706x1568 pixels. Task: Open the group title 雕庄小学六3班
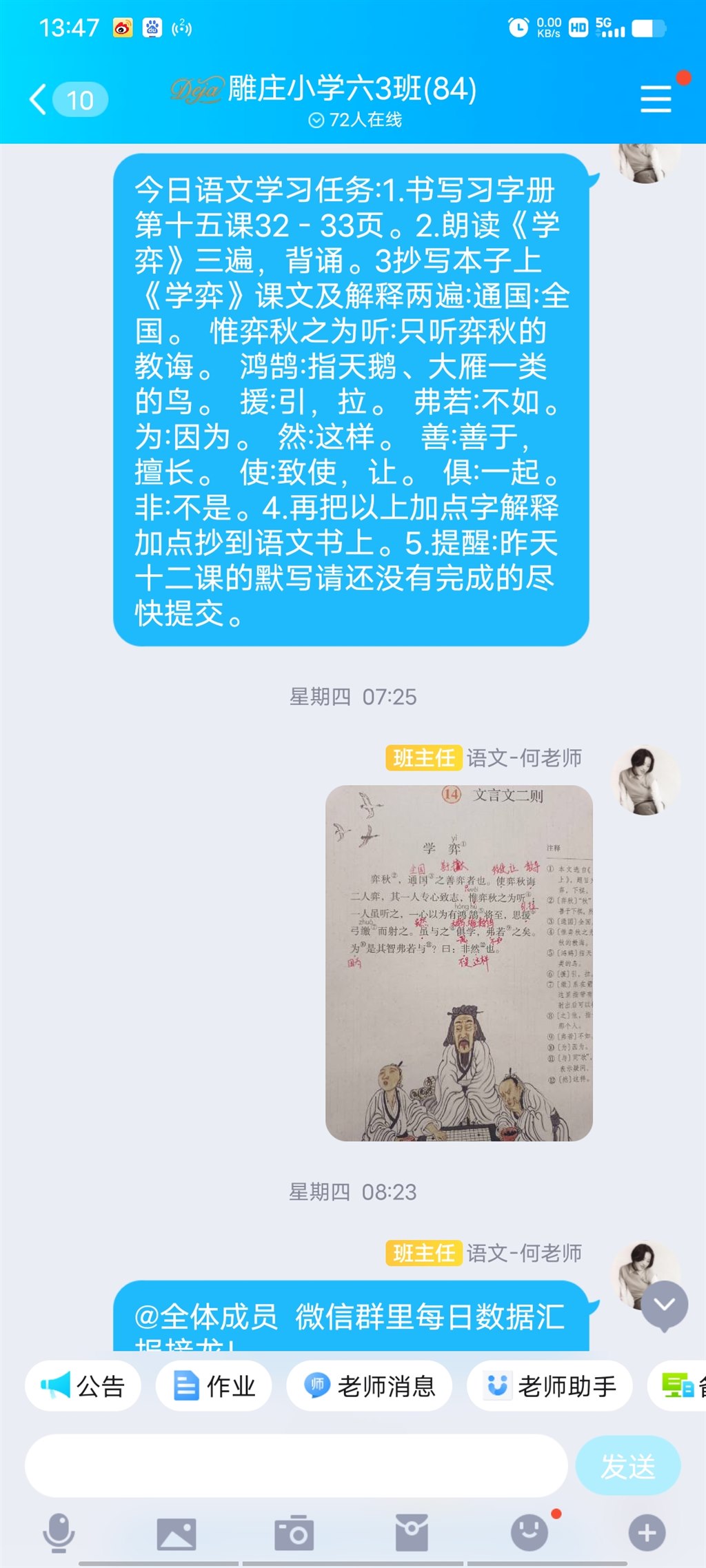352,90
